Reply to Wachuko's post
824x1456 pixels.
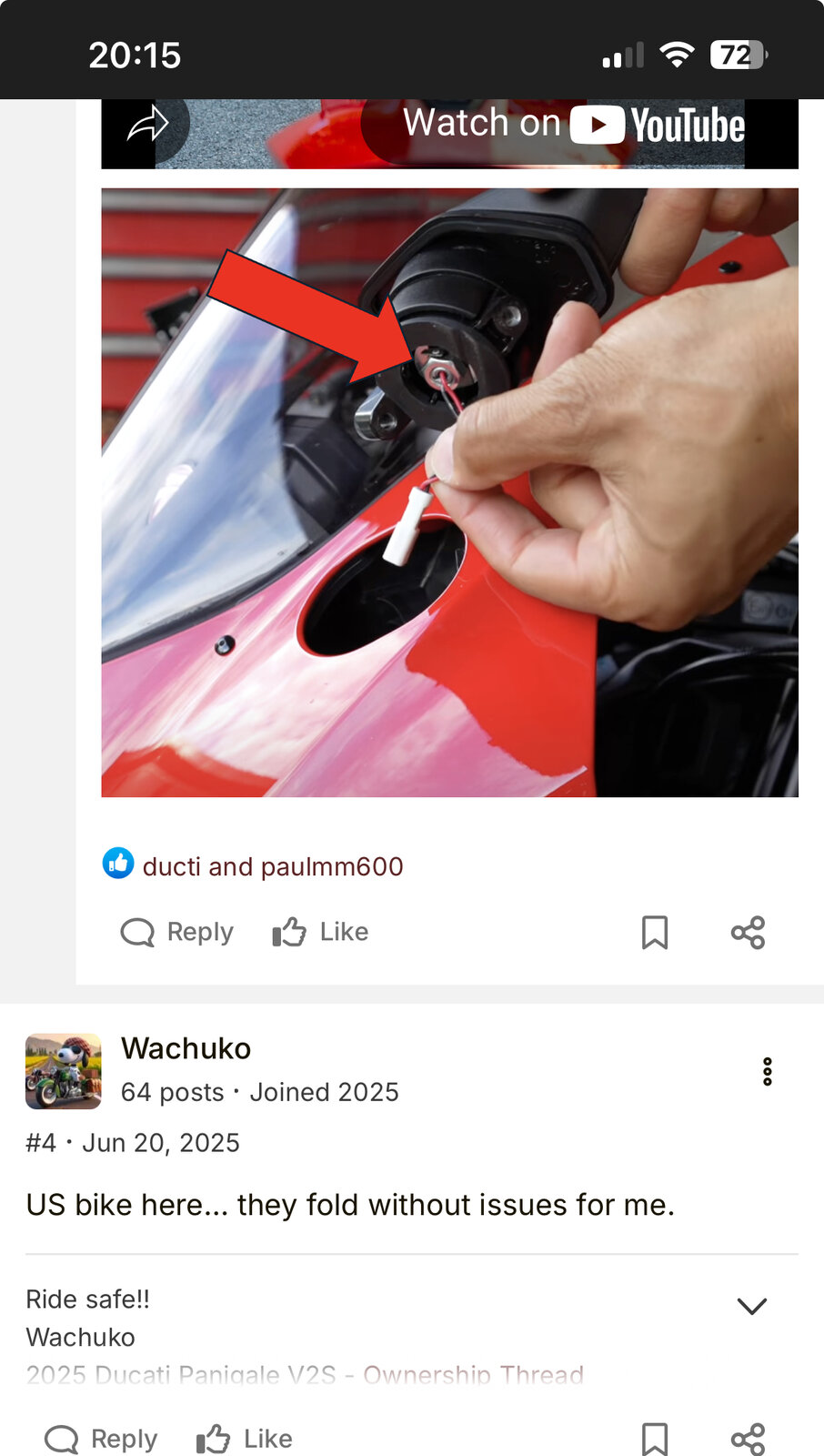click(101, 1439)
